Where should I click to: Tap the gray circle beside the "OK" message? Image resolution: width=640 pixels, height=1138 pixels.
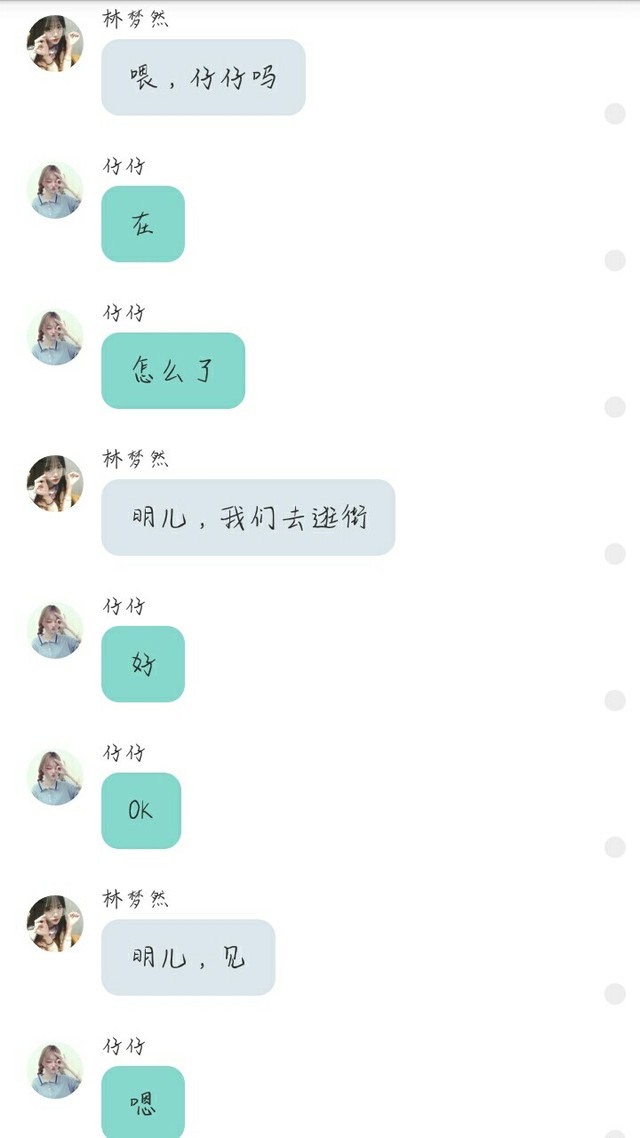tap(615, 847)
